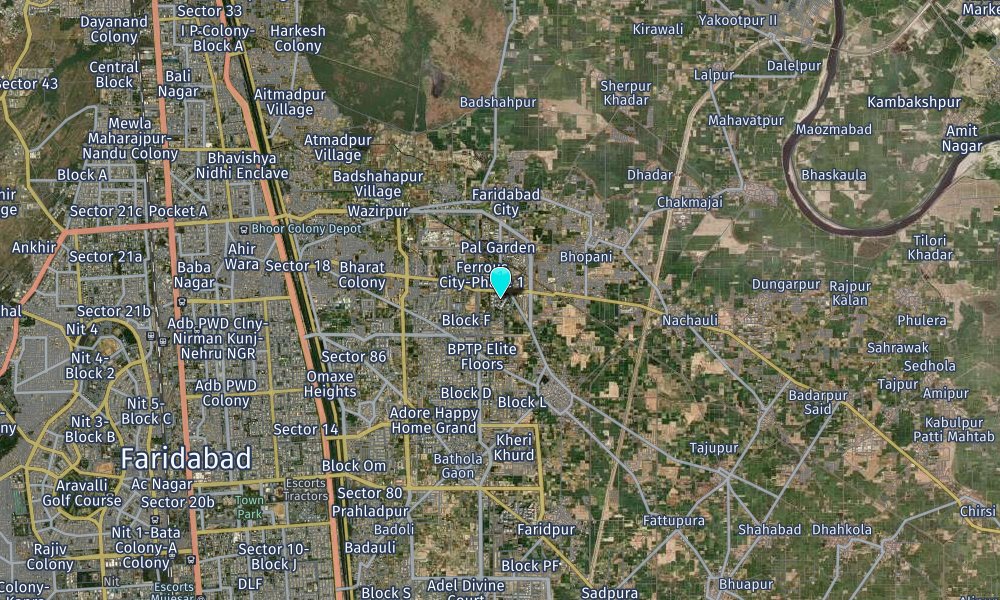Tap the cyan location marker pin
The image size is (1000, 600).
[501, 281]
